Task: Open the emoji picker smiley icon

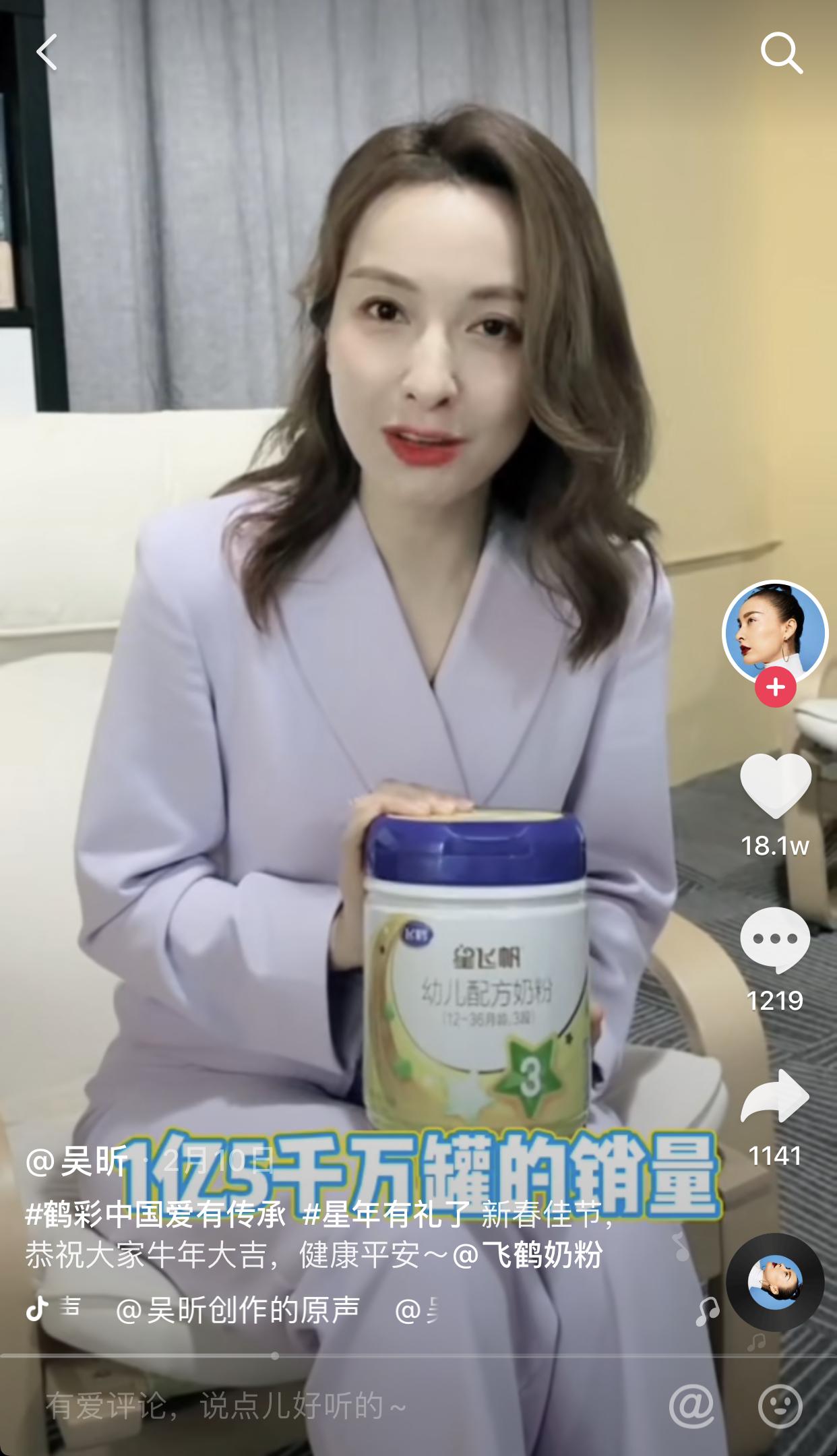Action: pos(780,1406)
